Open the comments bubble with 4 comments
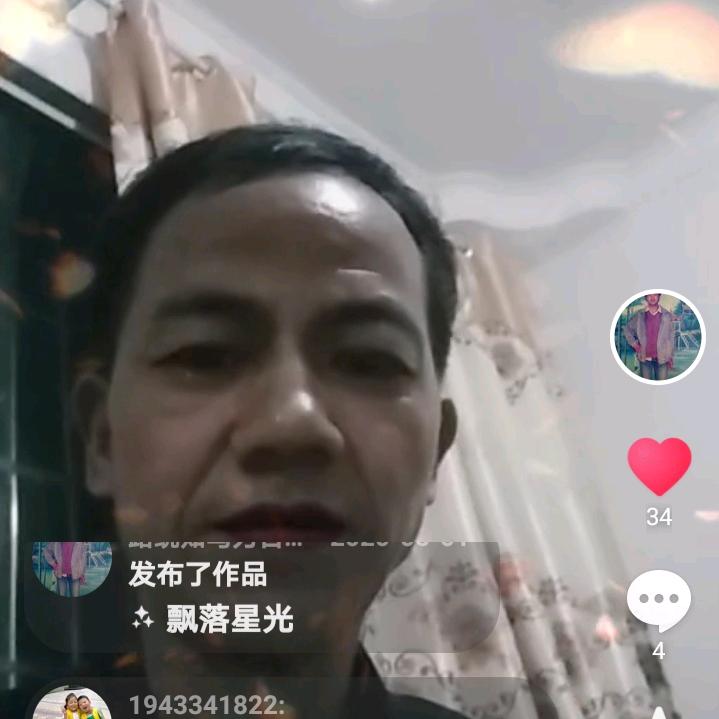 tap(658, 600)
